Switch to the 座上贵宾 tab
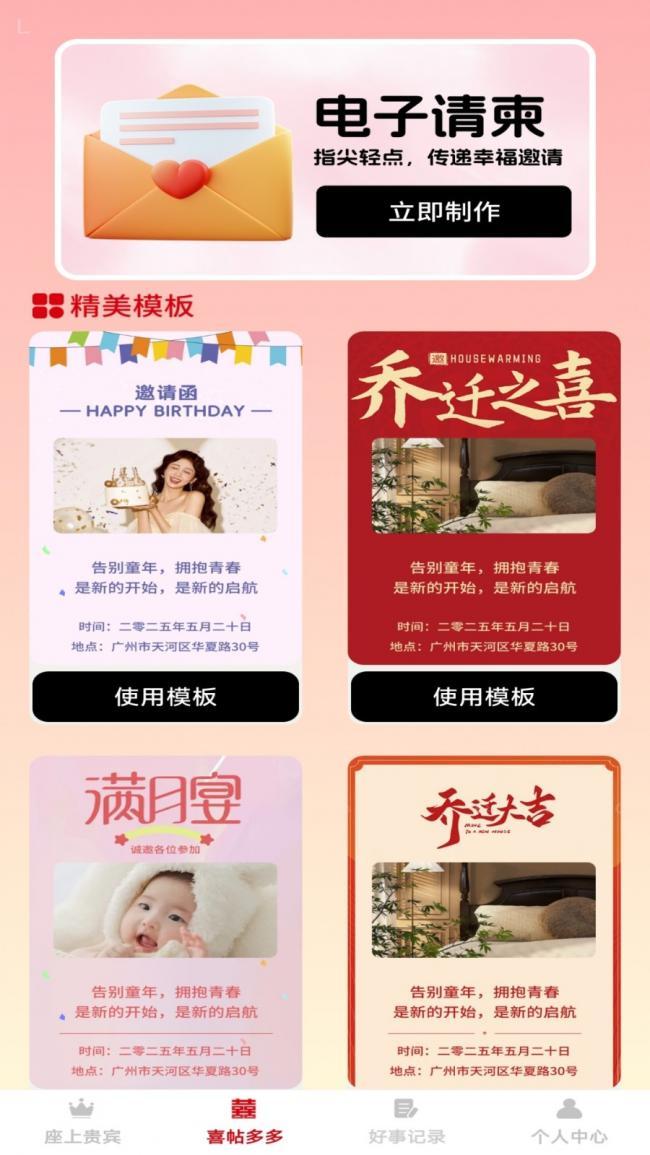The image size is (650, 1155). click(x=82, y=1122)
